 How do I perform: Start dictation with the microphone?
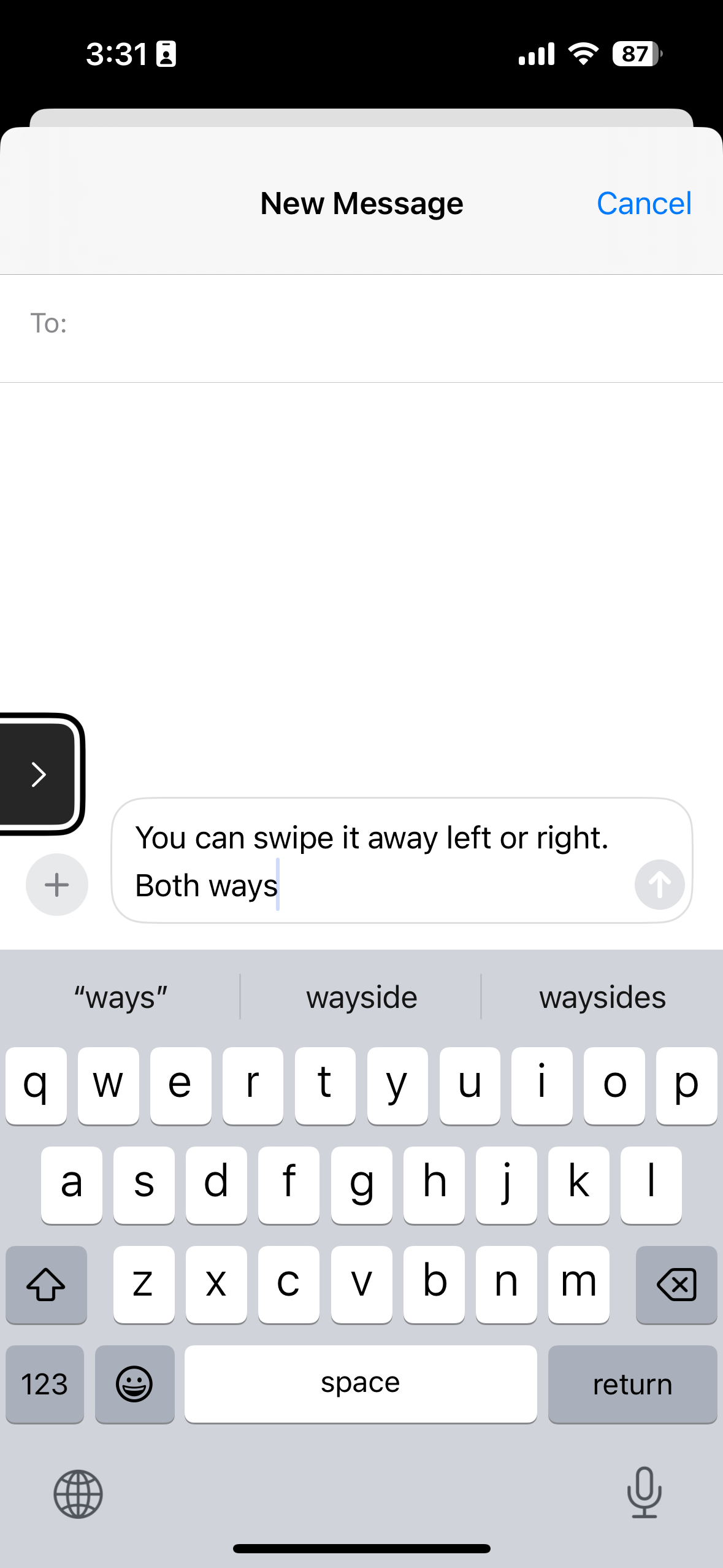[644, 1493]
